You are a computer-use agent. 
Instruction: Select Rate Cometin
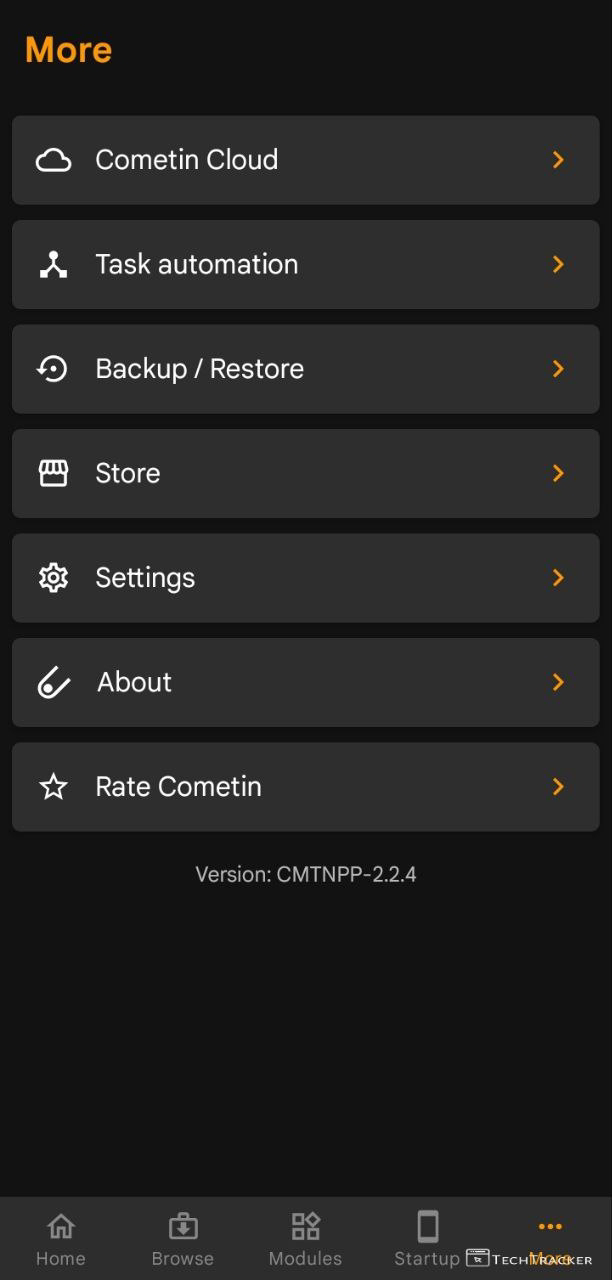pos(305,787)
